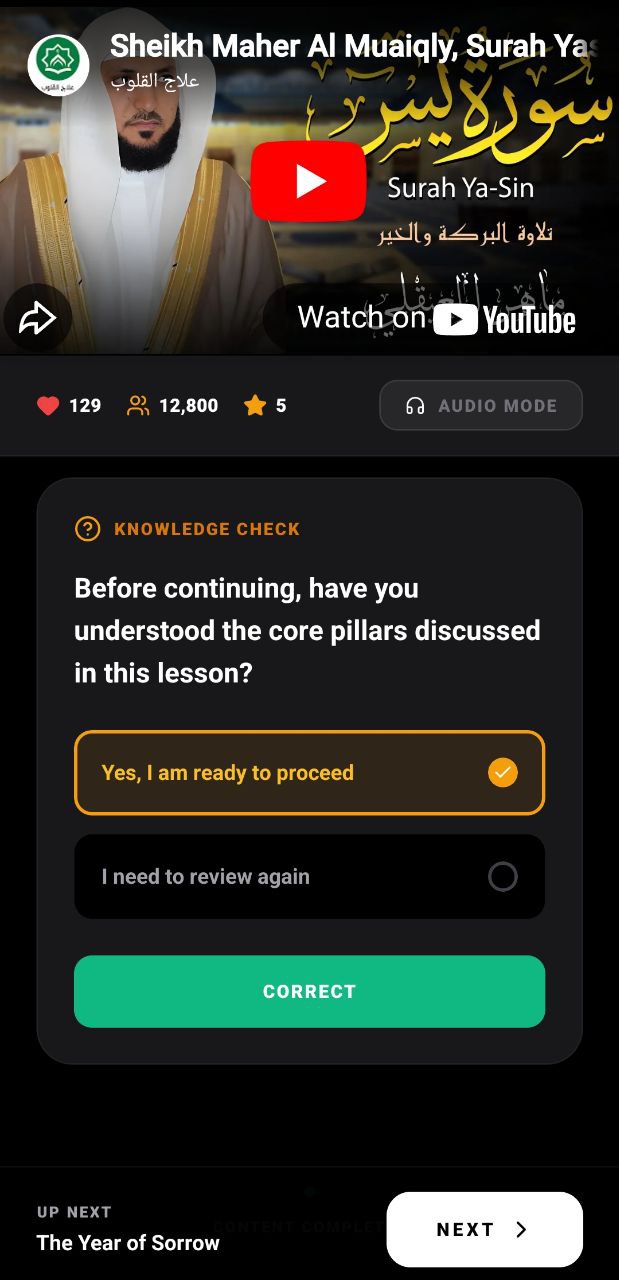619x1280 pixels.
Task: Tap the green Correct button
Action: (309, 991)
